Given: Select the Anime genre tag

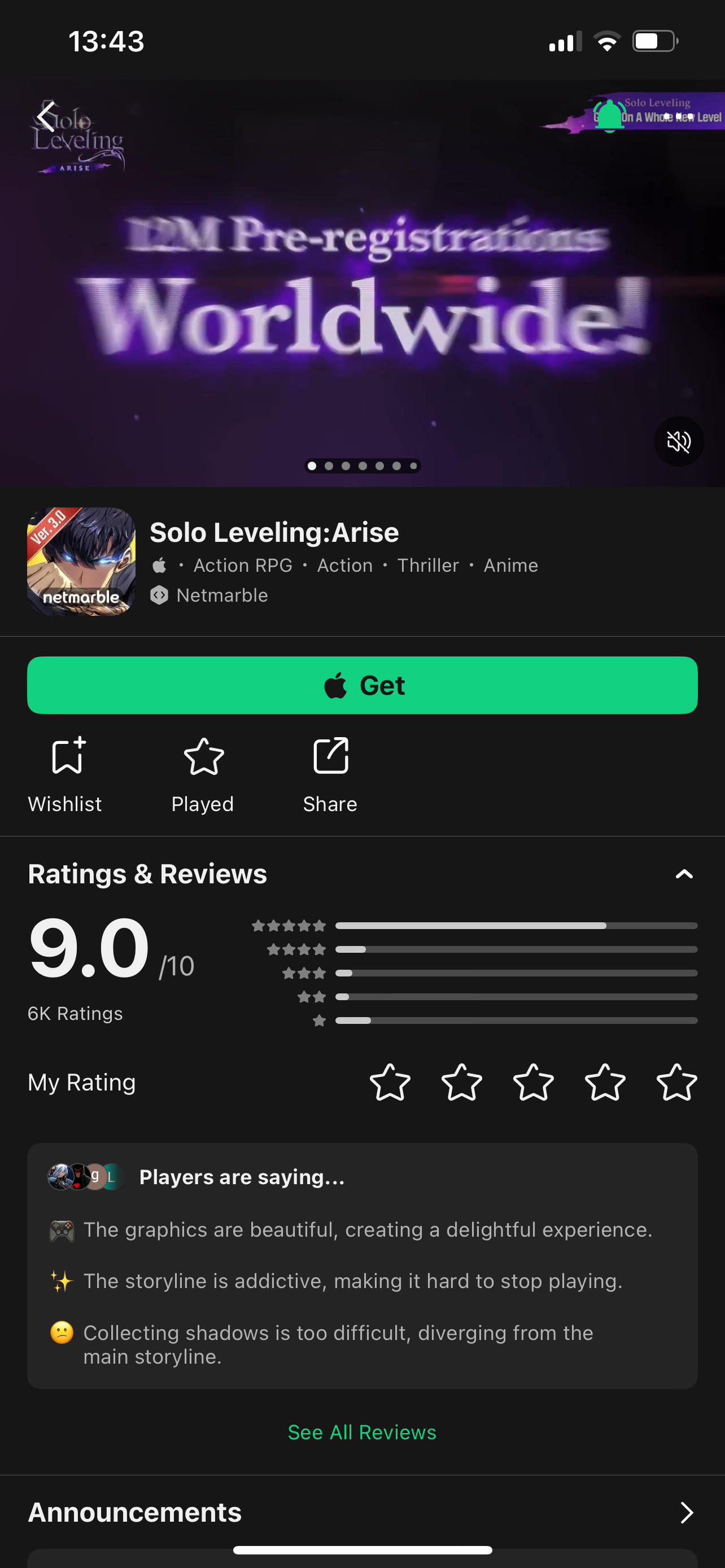Looking at the screenshot, I should 510,566.
